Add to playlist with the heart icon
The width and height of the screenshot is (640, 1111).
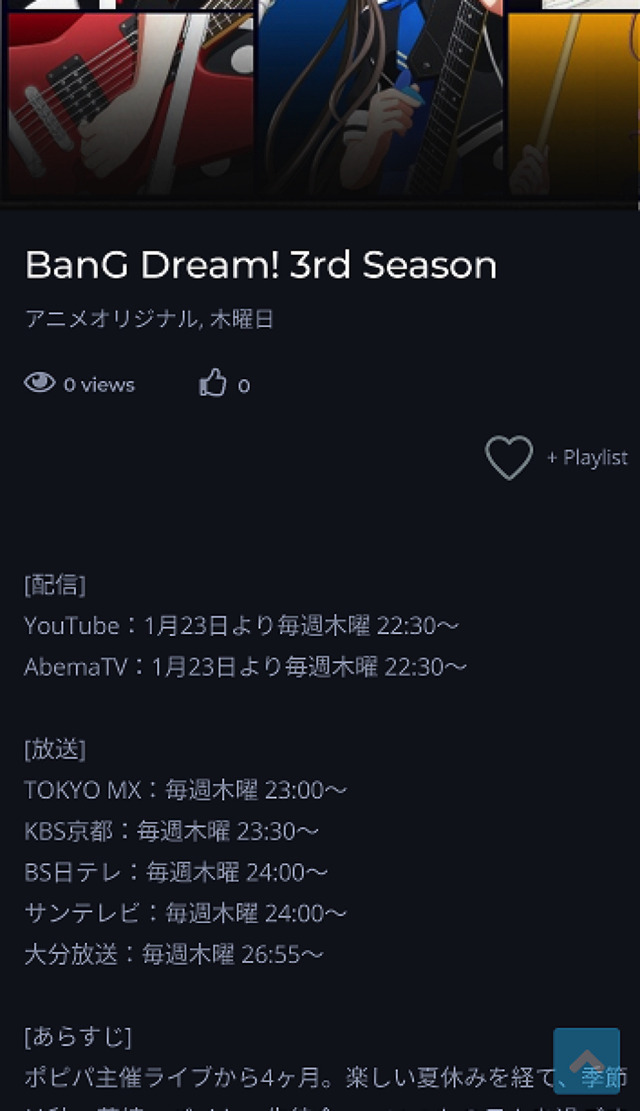point(509,458)
